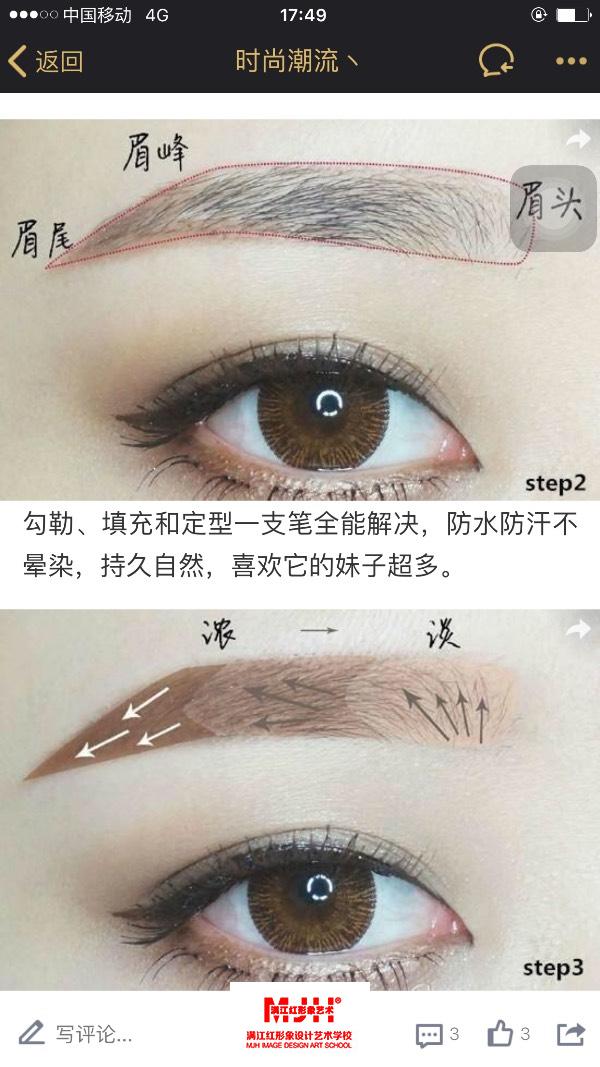View the step3 eyebrow picture
The width and height of the screenshot is (600, 1067).
click(x=300, y=800)
